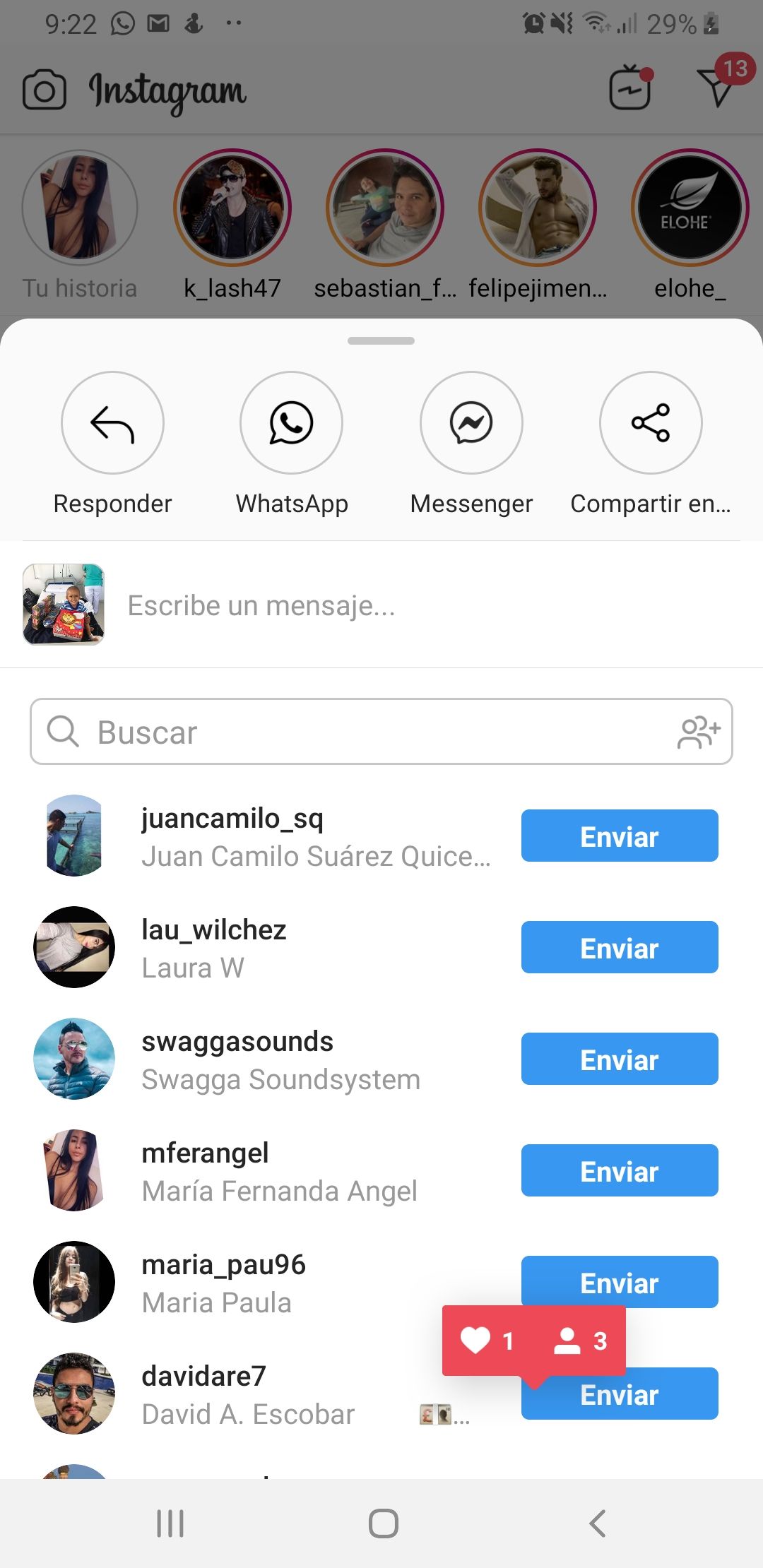Send to lau_wilchez
This screenshot has height=1568, width=763.
click(x=620, y=947)
